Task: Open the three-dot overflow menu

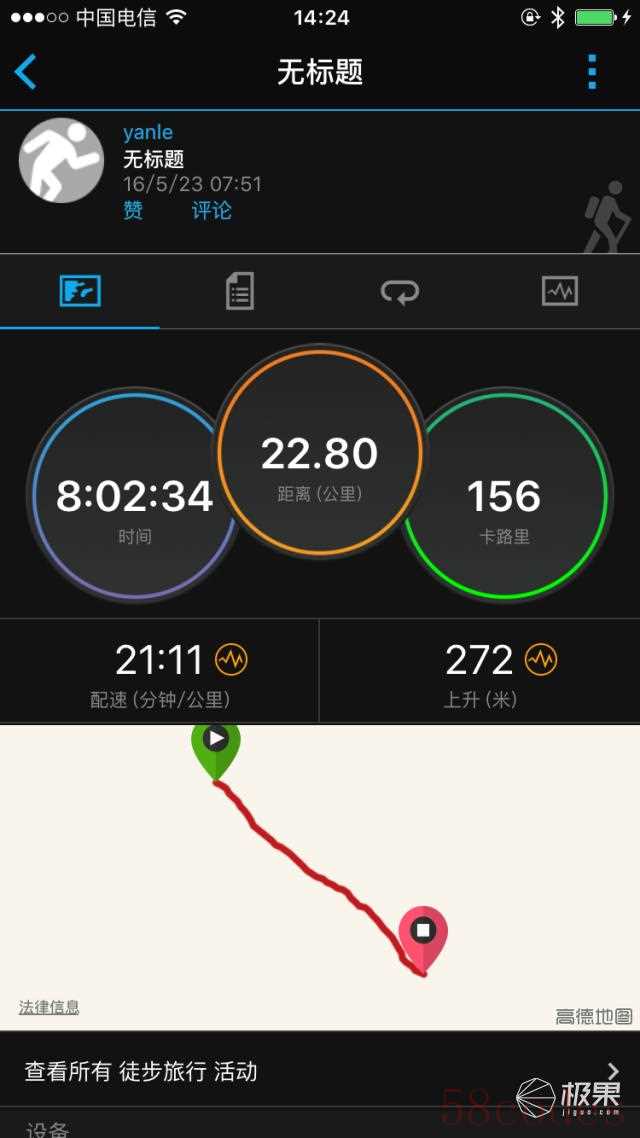Action: (x=592, y=72)
